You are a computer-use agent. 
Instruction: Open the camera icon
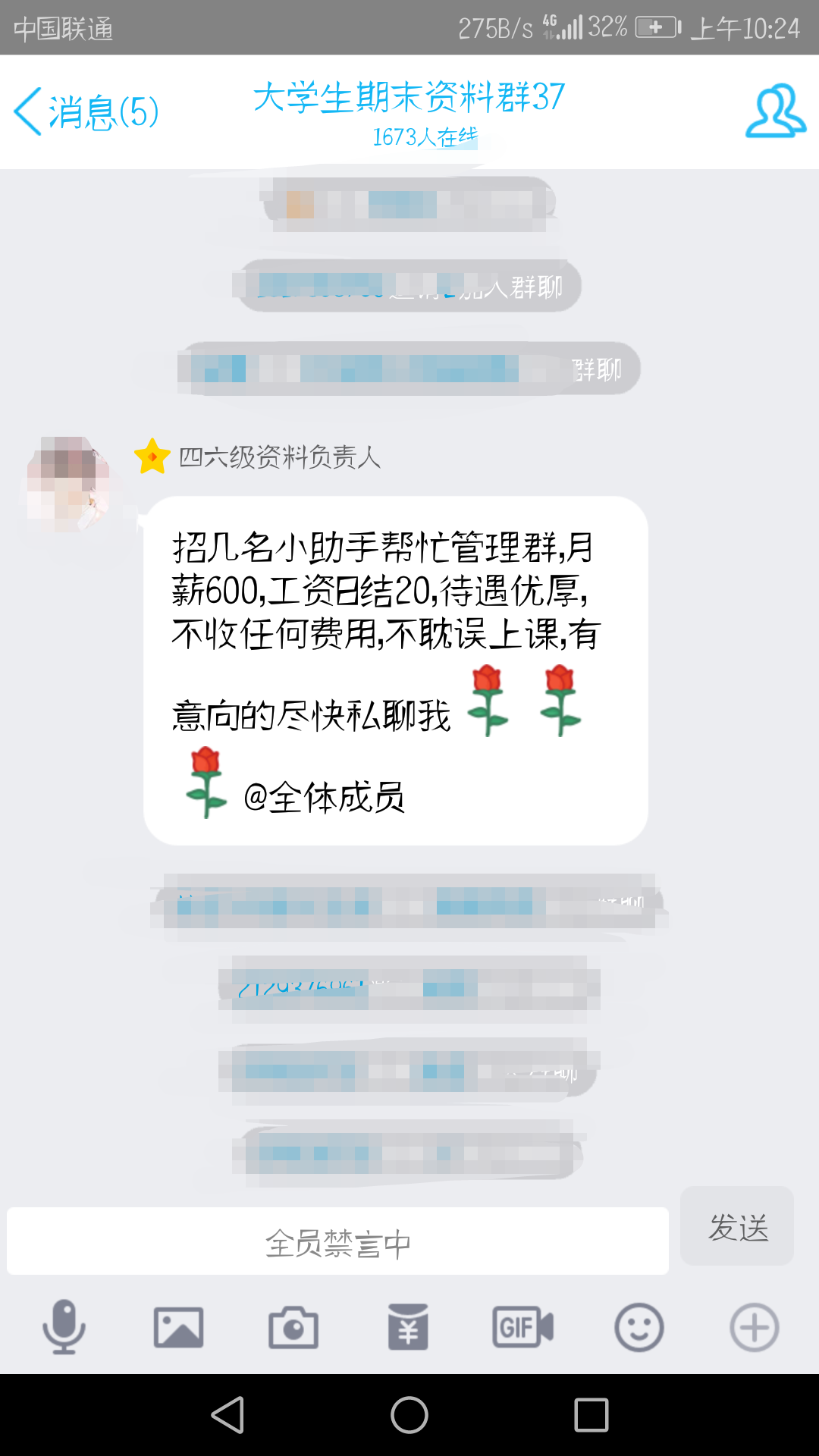pyautogui.click(x=293, y=1328)
